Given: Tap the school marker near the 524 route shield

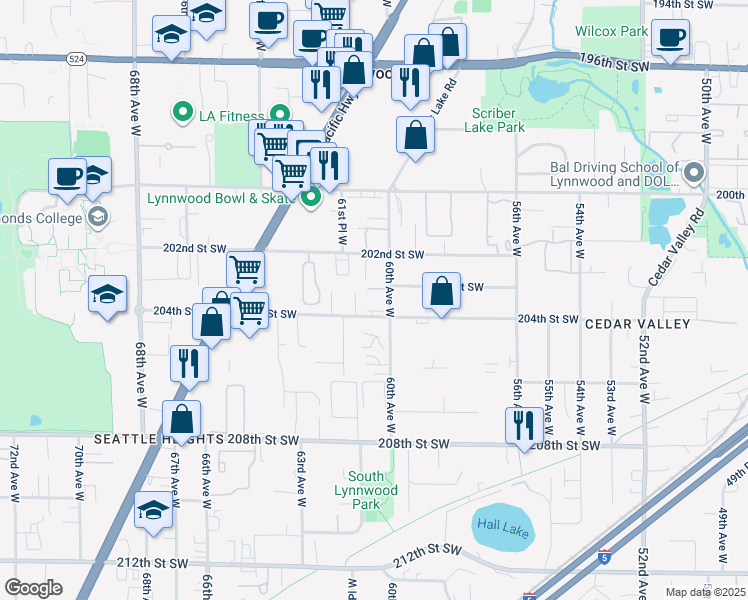Looking at the screenshot, I should (x=171, y=38).
